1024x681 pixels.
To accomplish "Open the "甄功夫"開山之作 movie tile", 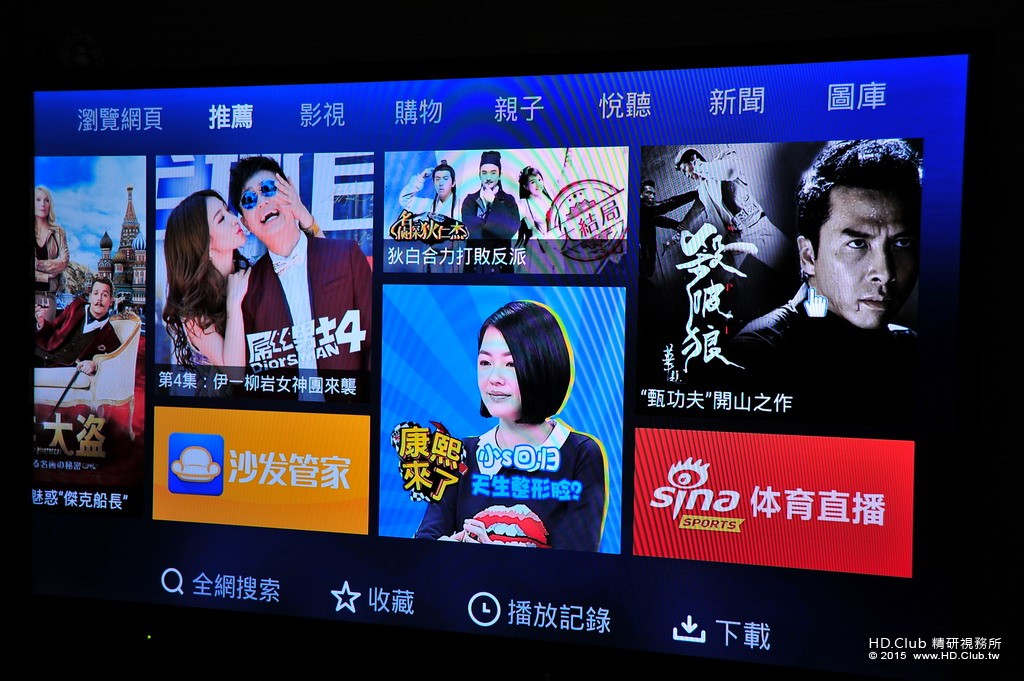I will pyautogui.click(x=780, y=275).
